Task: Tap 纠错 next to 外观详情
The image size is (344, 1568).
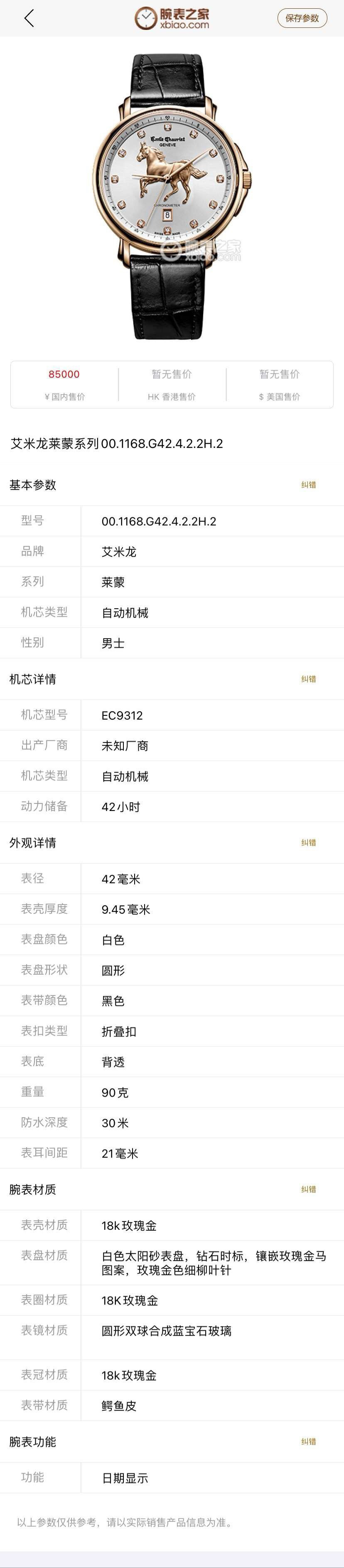Action: [x=308, y=843]
